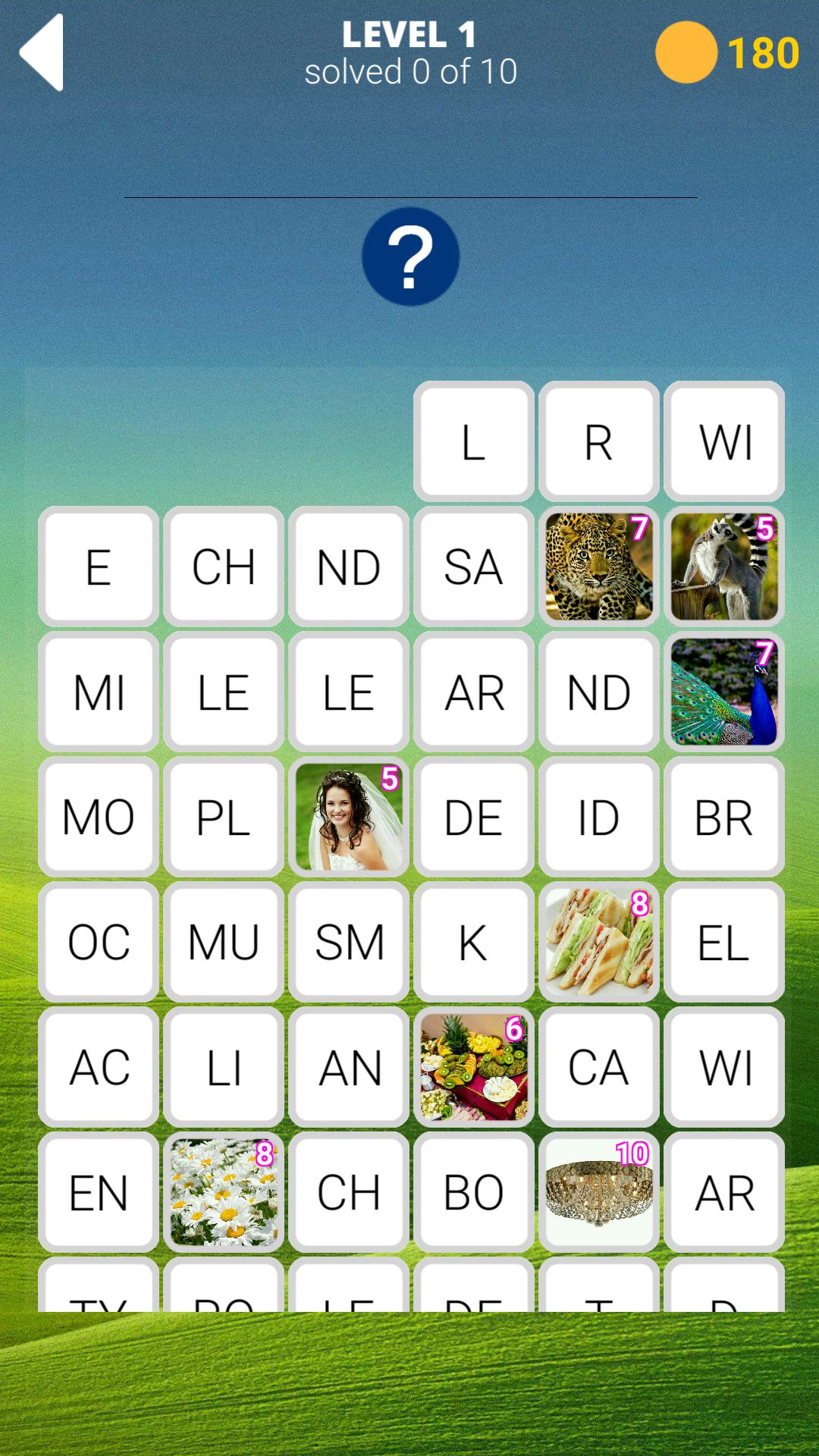Select the peacock picture tile

[723, 692]
